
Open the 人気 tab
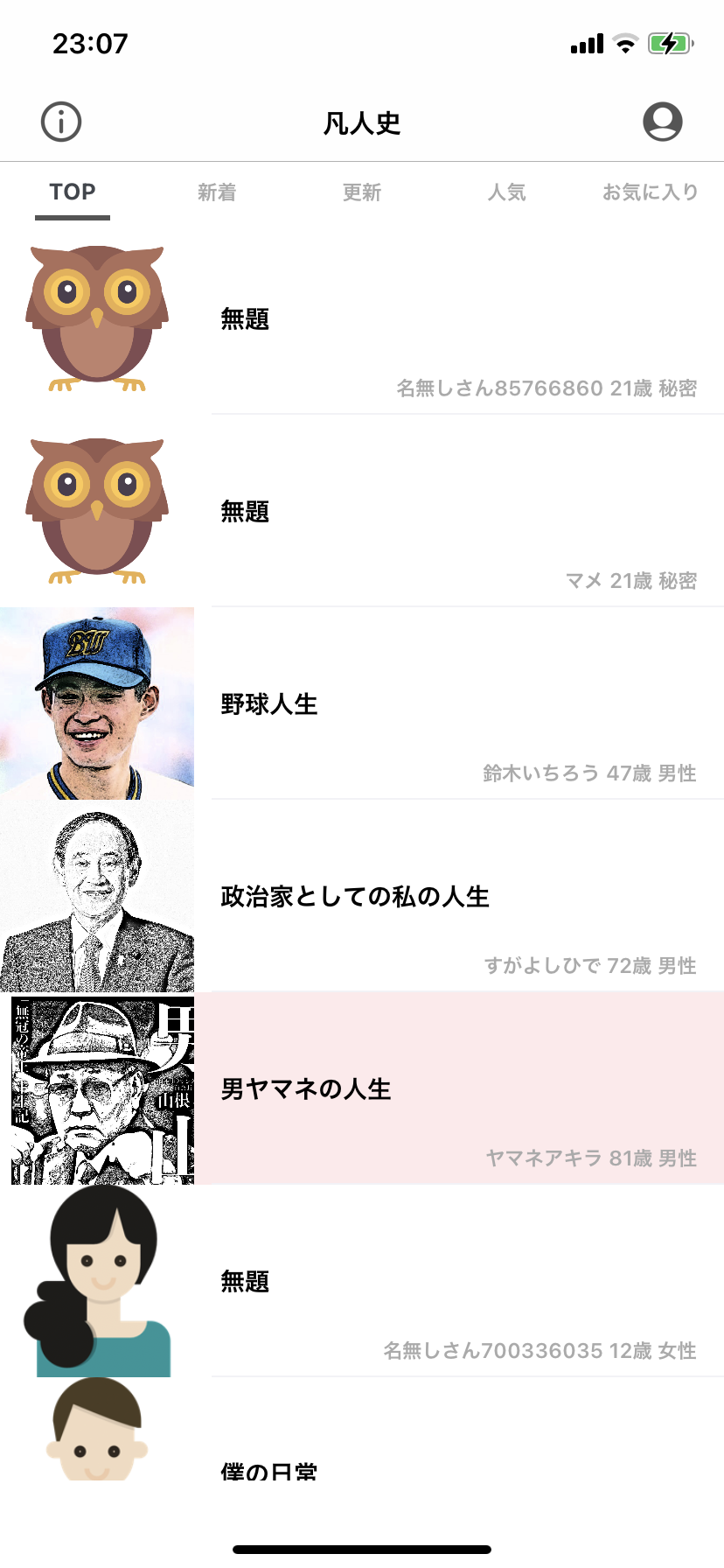point(507,192)
